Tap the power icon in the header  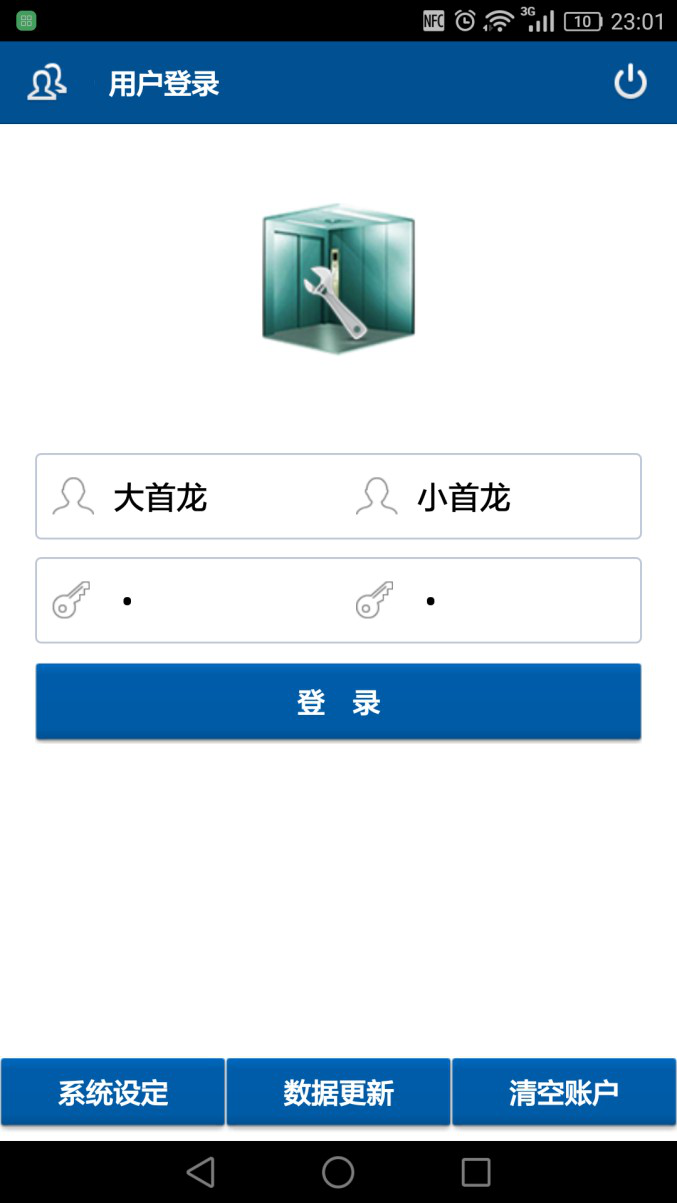(630, 82)
